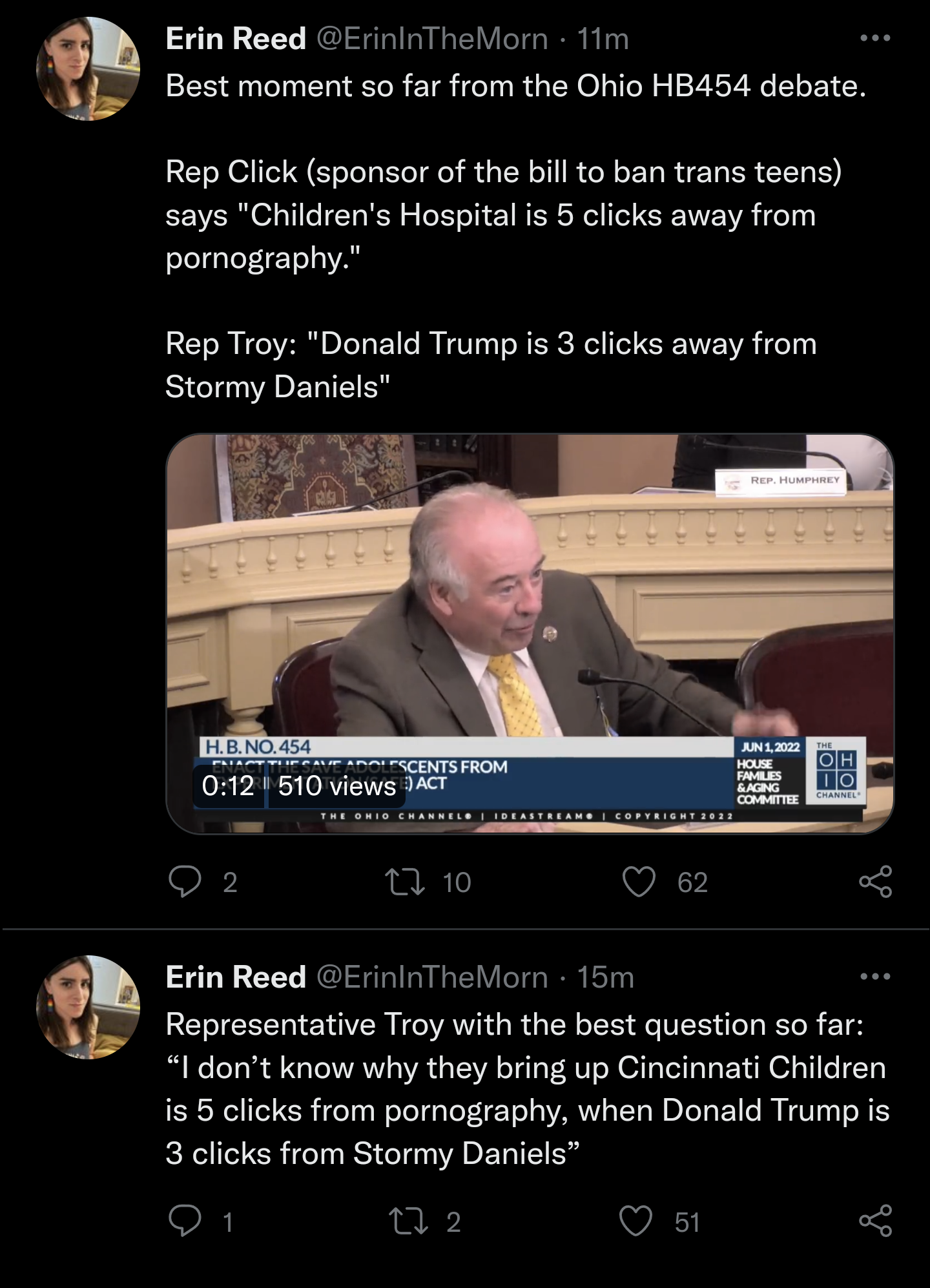The width and height of the screenshot is (930, 1288).
Task: Open overflow menu on the 15m tweet
Action: point(875,977)
